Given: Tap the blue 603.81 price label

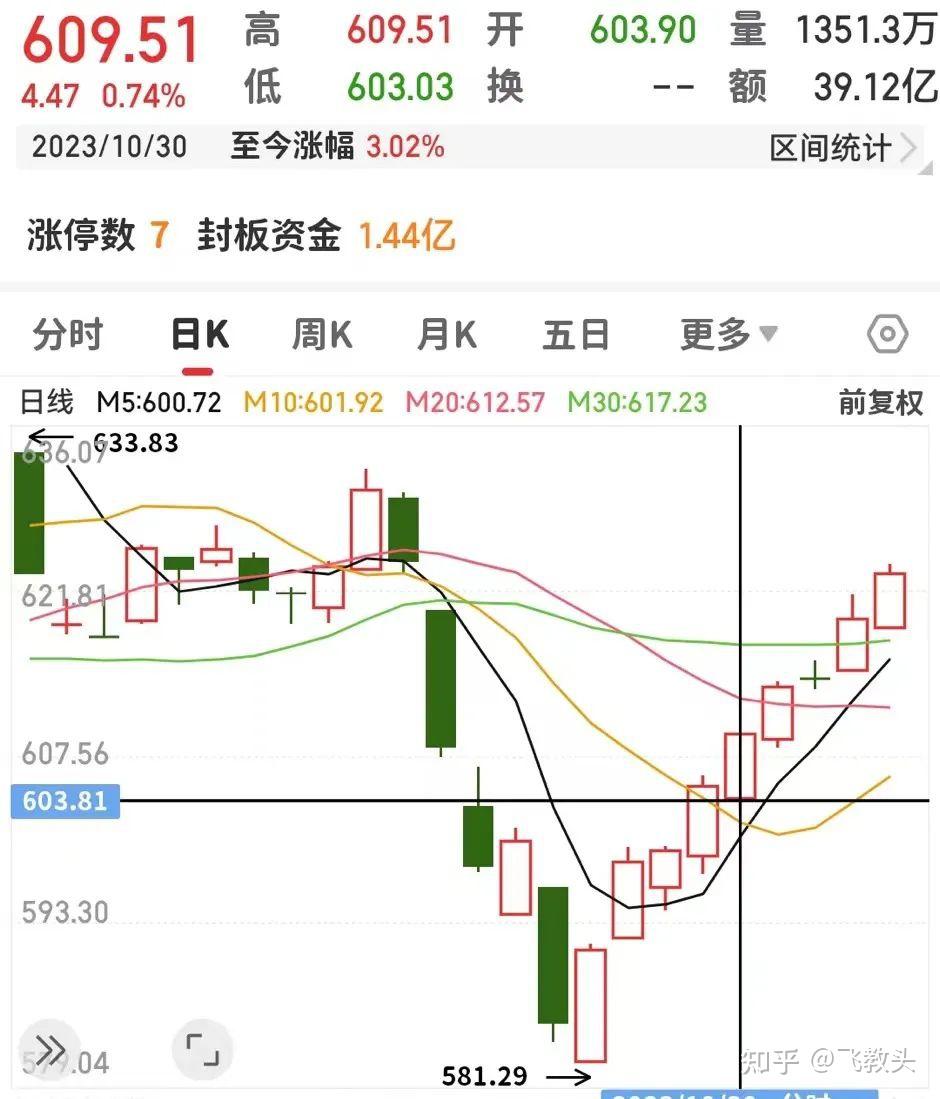Looking at the screenshot, I should [x=64, y=800].
